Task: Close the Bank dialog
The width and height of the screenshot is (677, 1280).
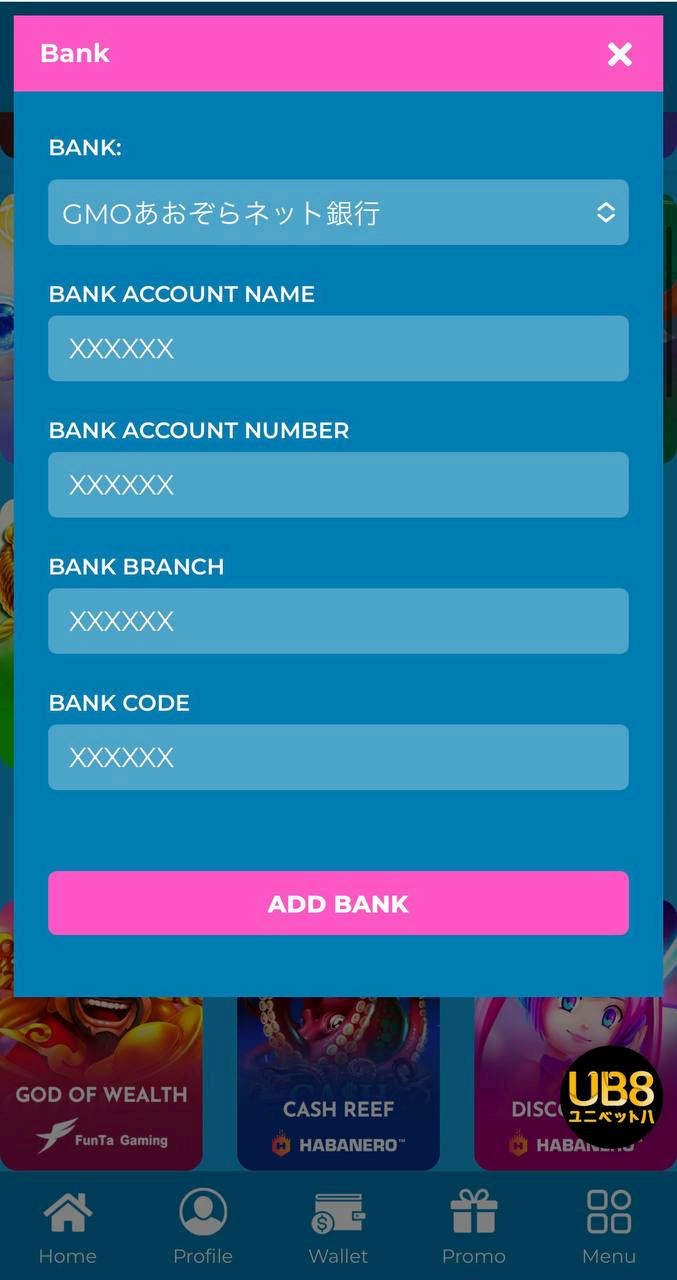Action: 620,54
